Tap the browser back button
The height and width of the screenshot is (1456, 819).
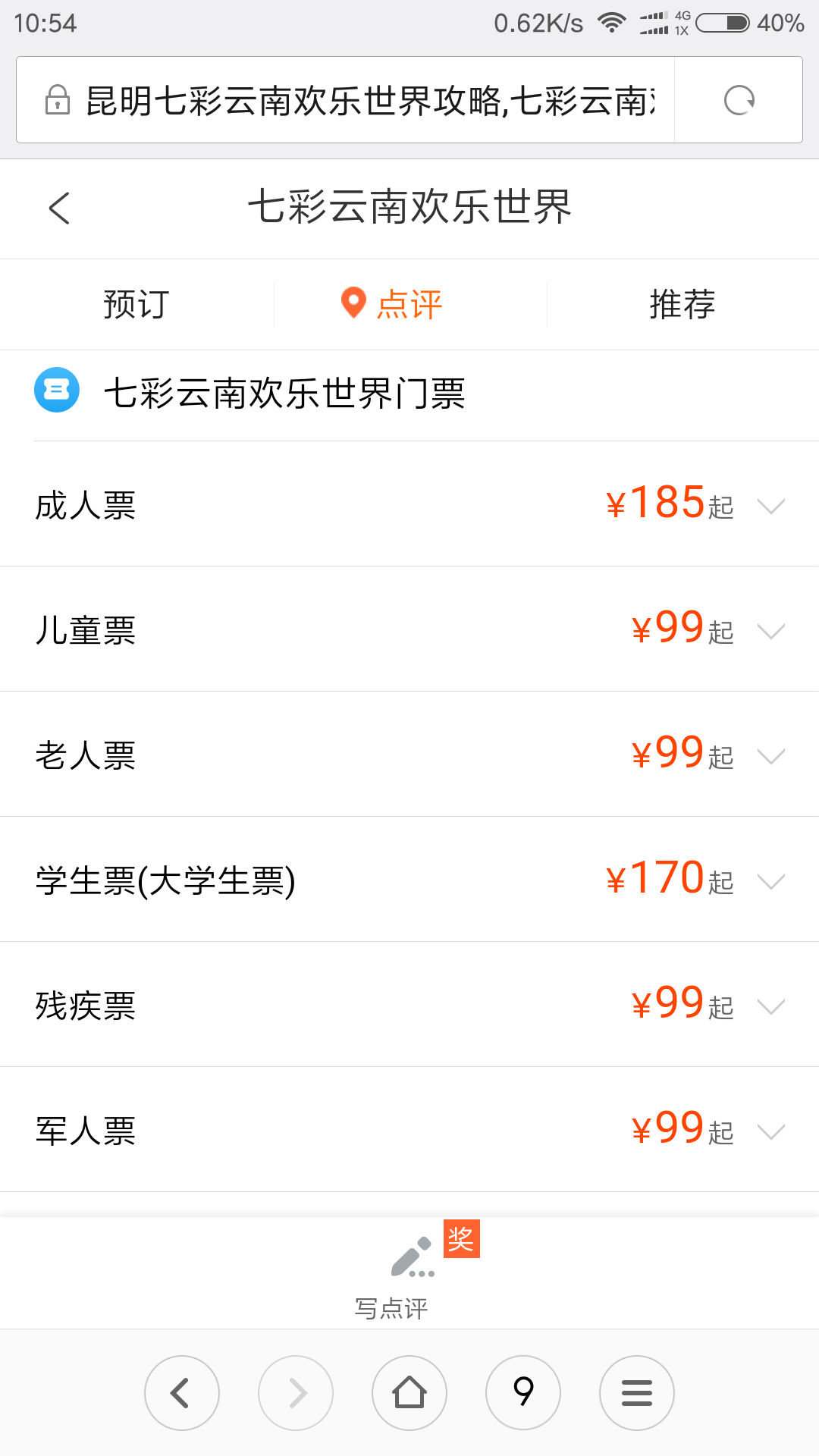tap(182, 1393)
